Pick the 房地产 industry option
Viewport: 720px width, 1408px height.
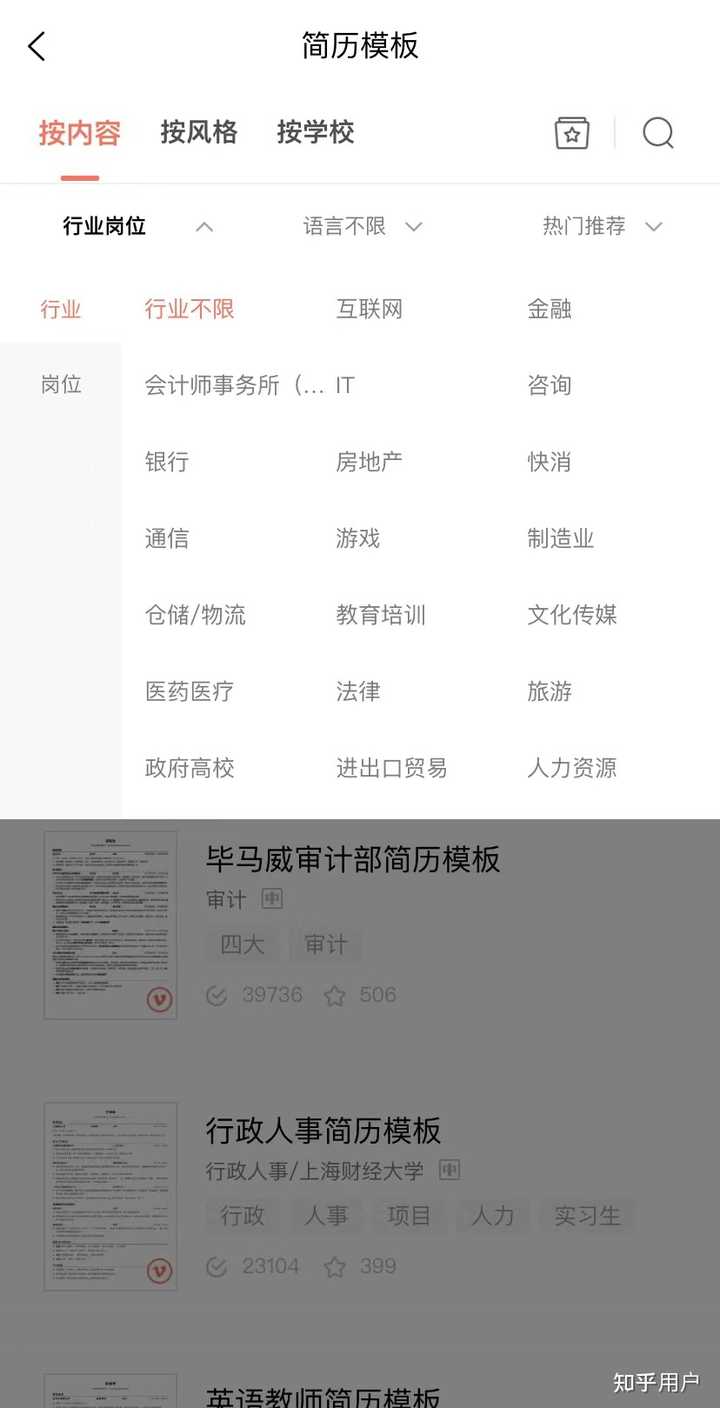point(369,462)
